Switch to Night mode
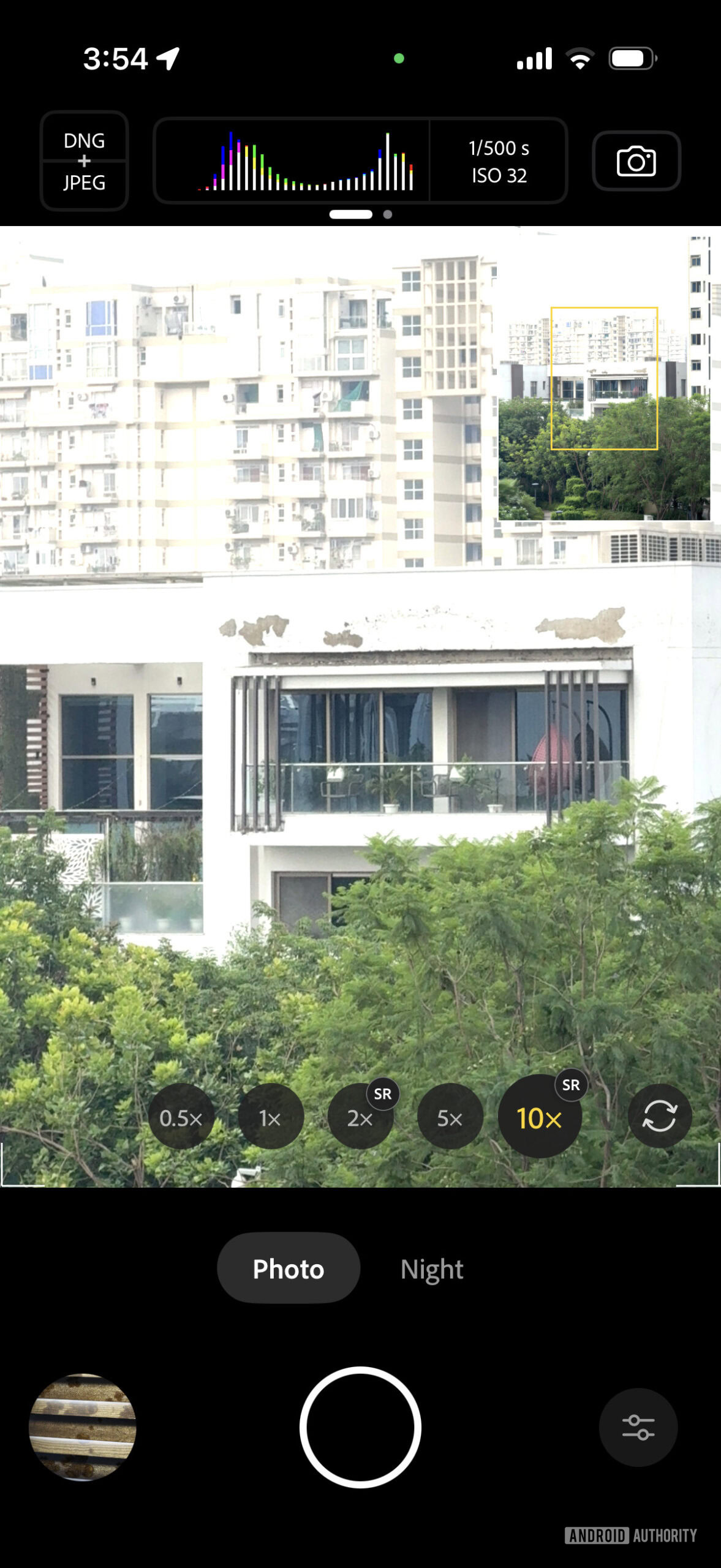Screen dimensions: 721x1568 432,1268
